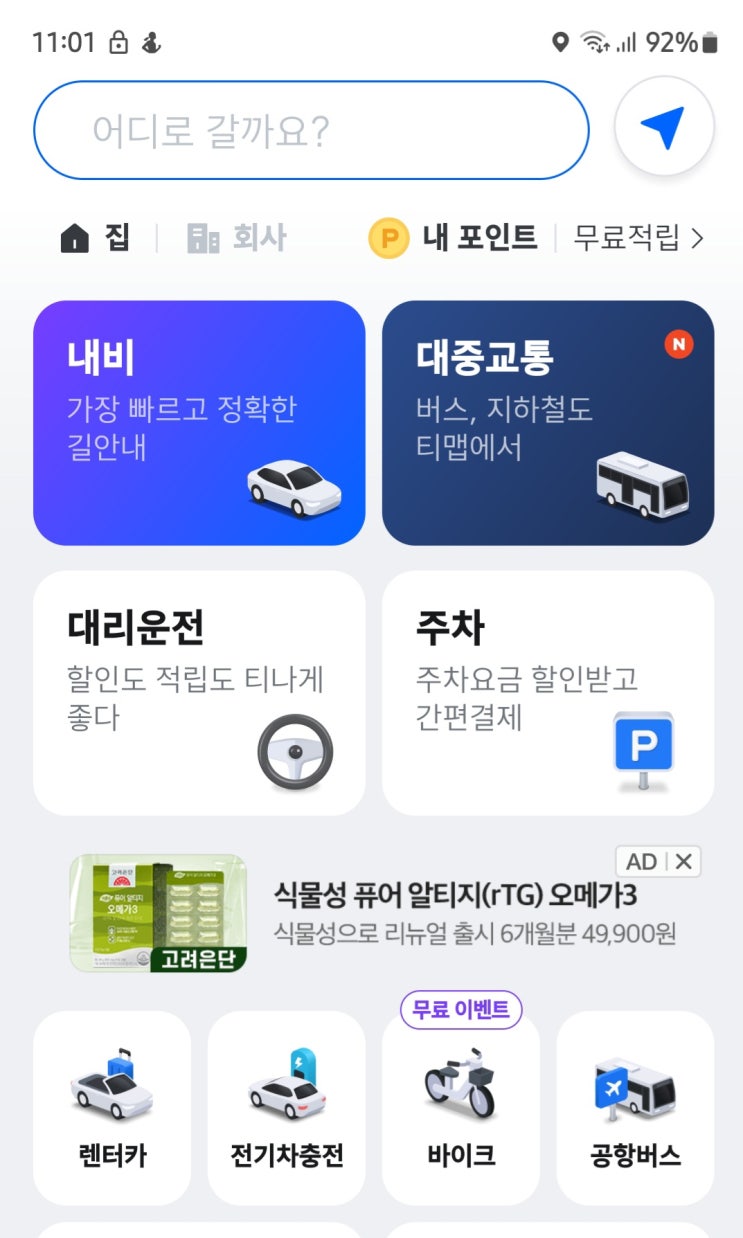Open the 내비 navigation card

pyautogui.click(x=199, y=423)
